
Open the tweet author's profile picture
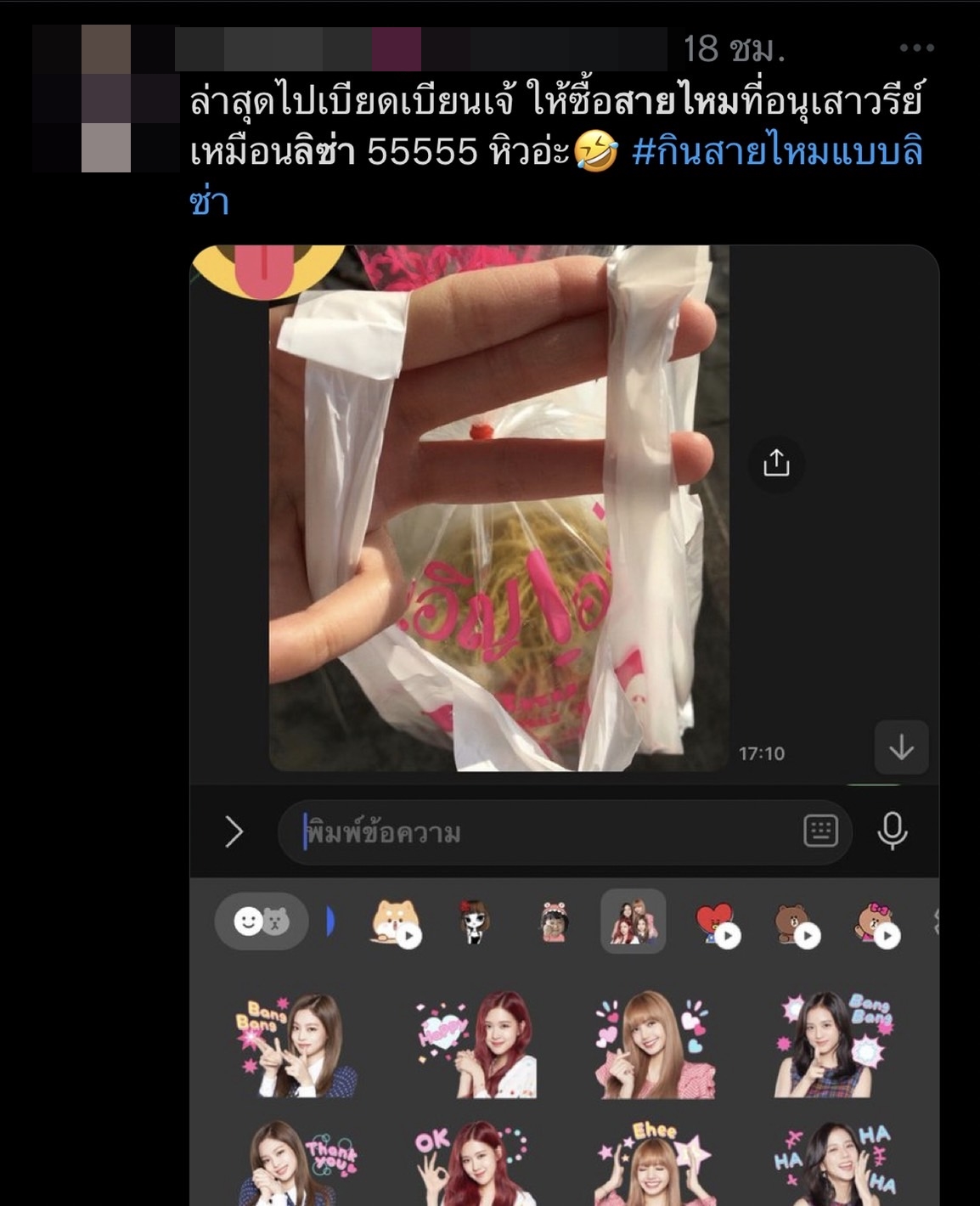click(106, 99)
